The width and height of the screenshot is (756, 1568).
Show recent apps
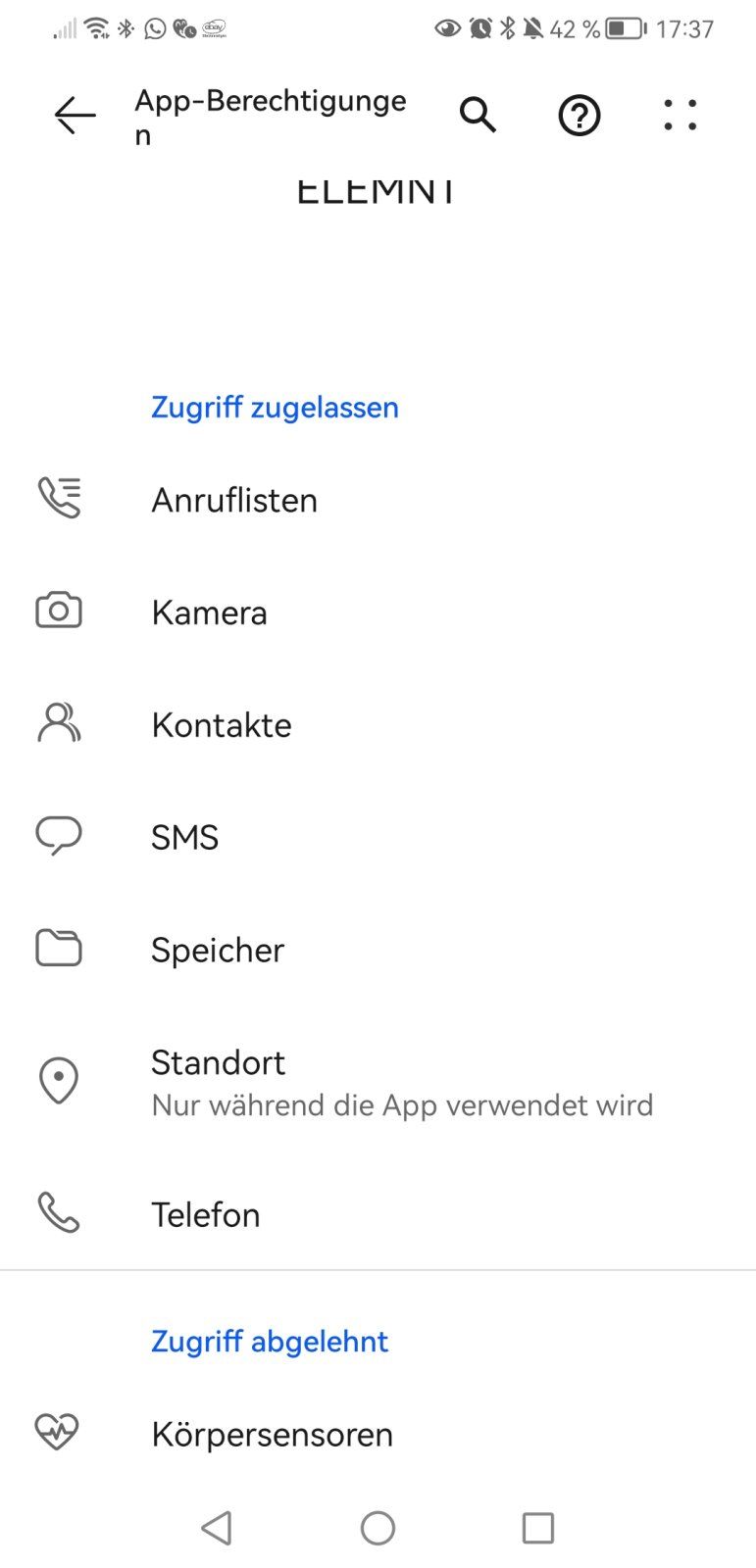click(x=537, y=1527)
